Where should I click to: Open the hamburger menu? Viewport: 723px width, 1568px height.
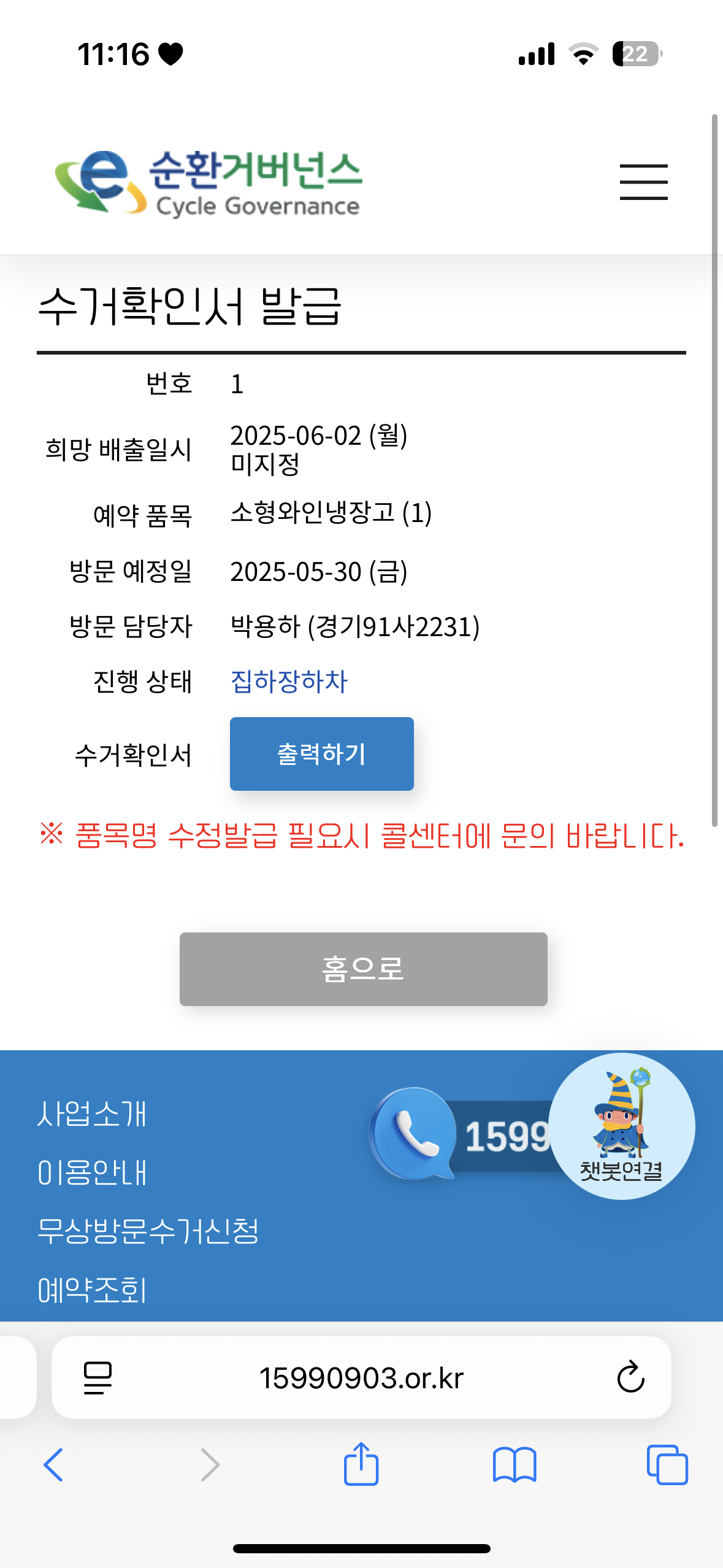(643, 182)
